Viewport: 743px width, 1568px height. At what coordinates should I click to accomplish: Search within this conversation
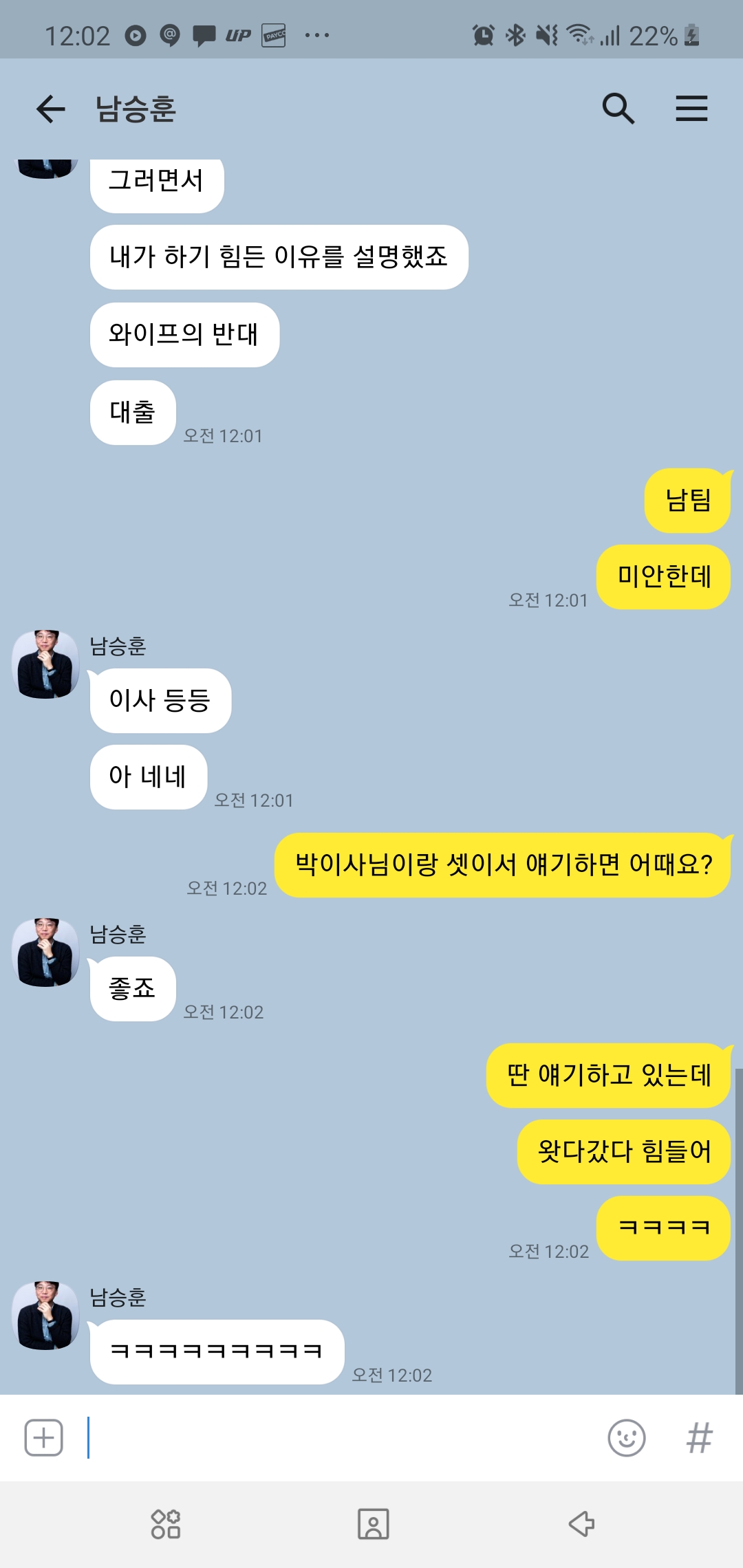[x=618, y=109]
